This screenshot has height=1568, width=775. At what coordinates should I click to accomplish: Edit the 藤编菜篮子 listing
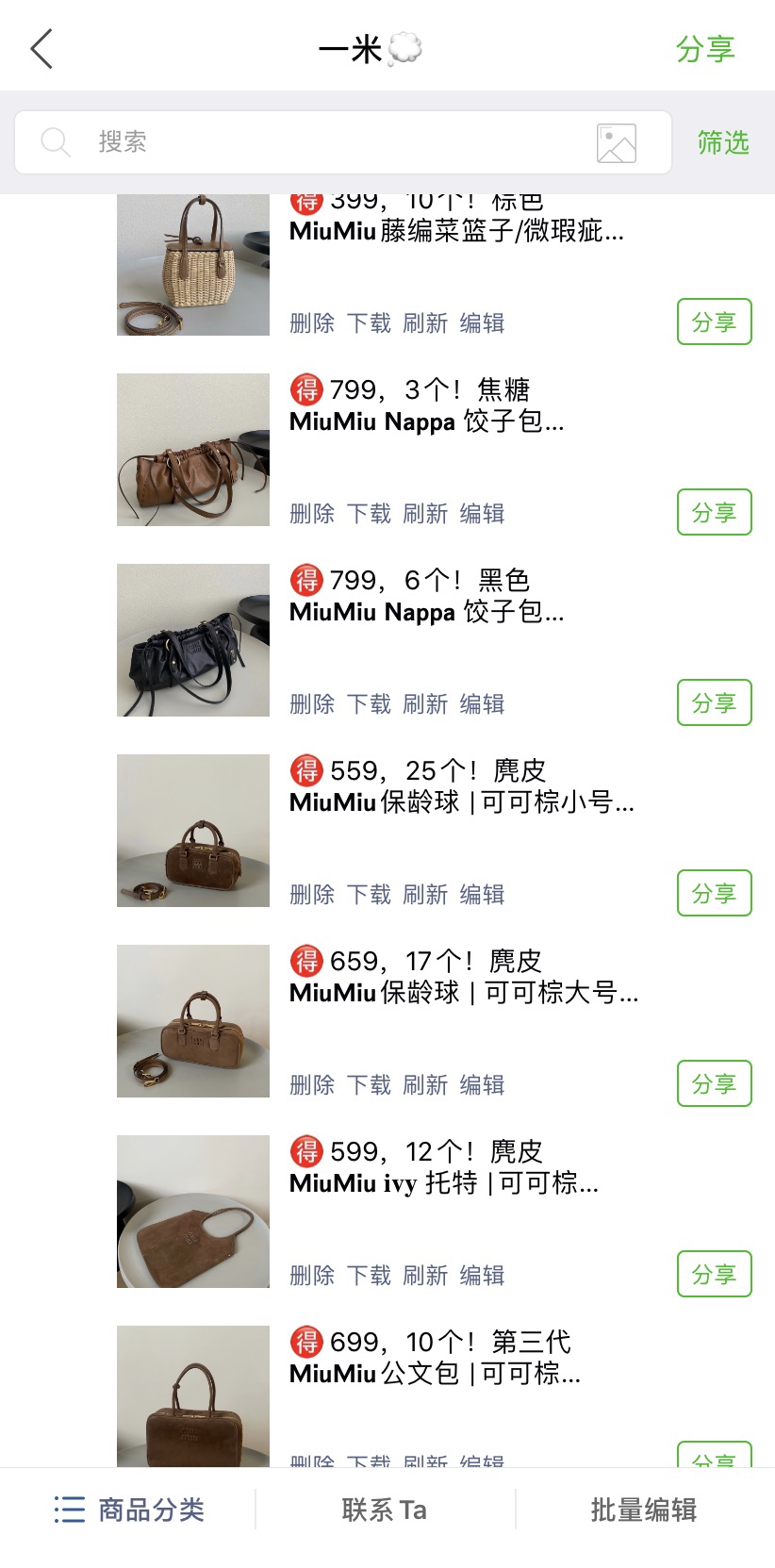[482, 322]
